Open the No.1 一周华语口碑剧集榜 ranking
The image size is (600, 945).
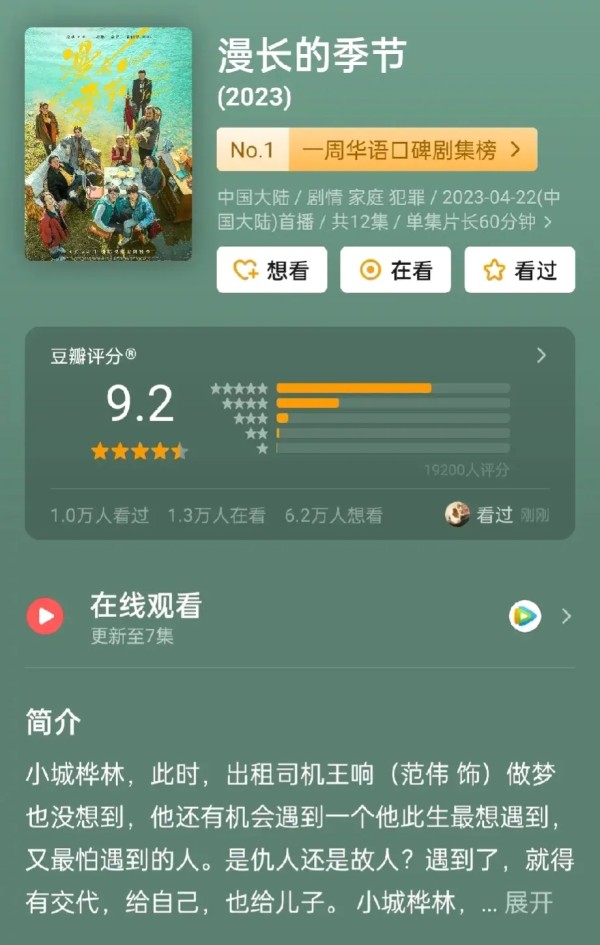[x=377, y=150]
